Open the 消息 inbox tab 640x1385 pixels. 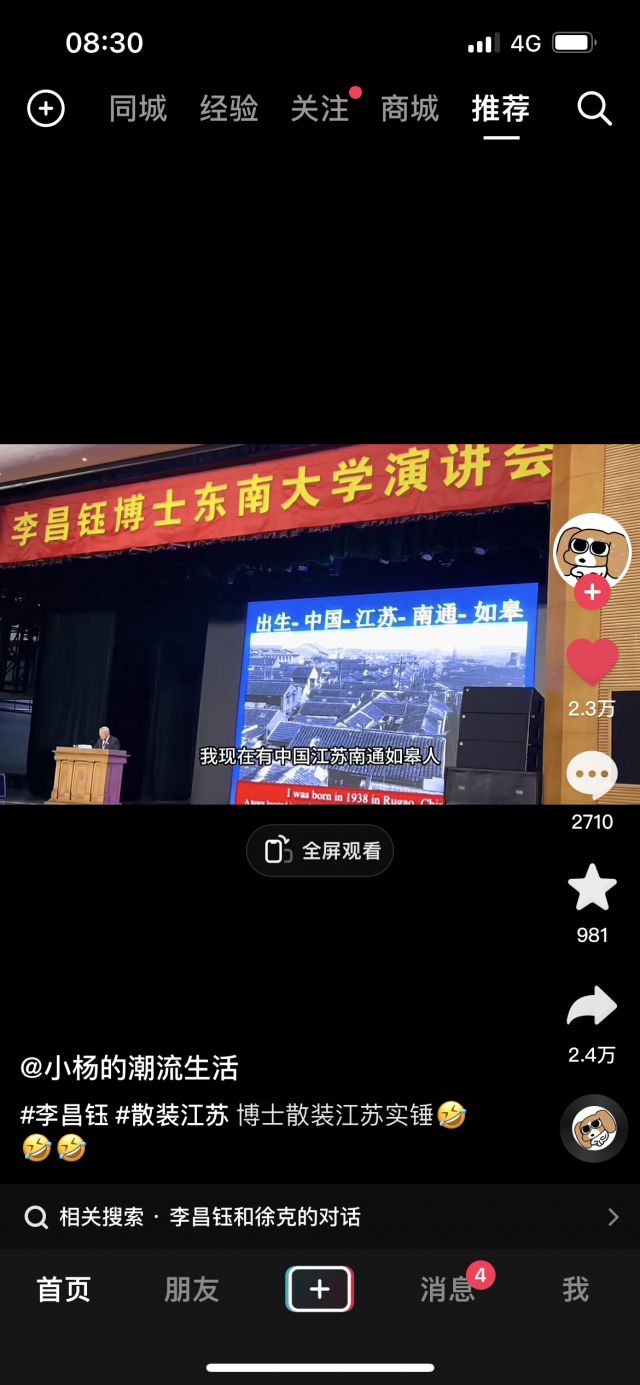pos(447,1290)
